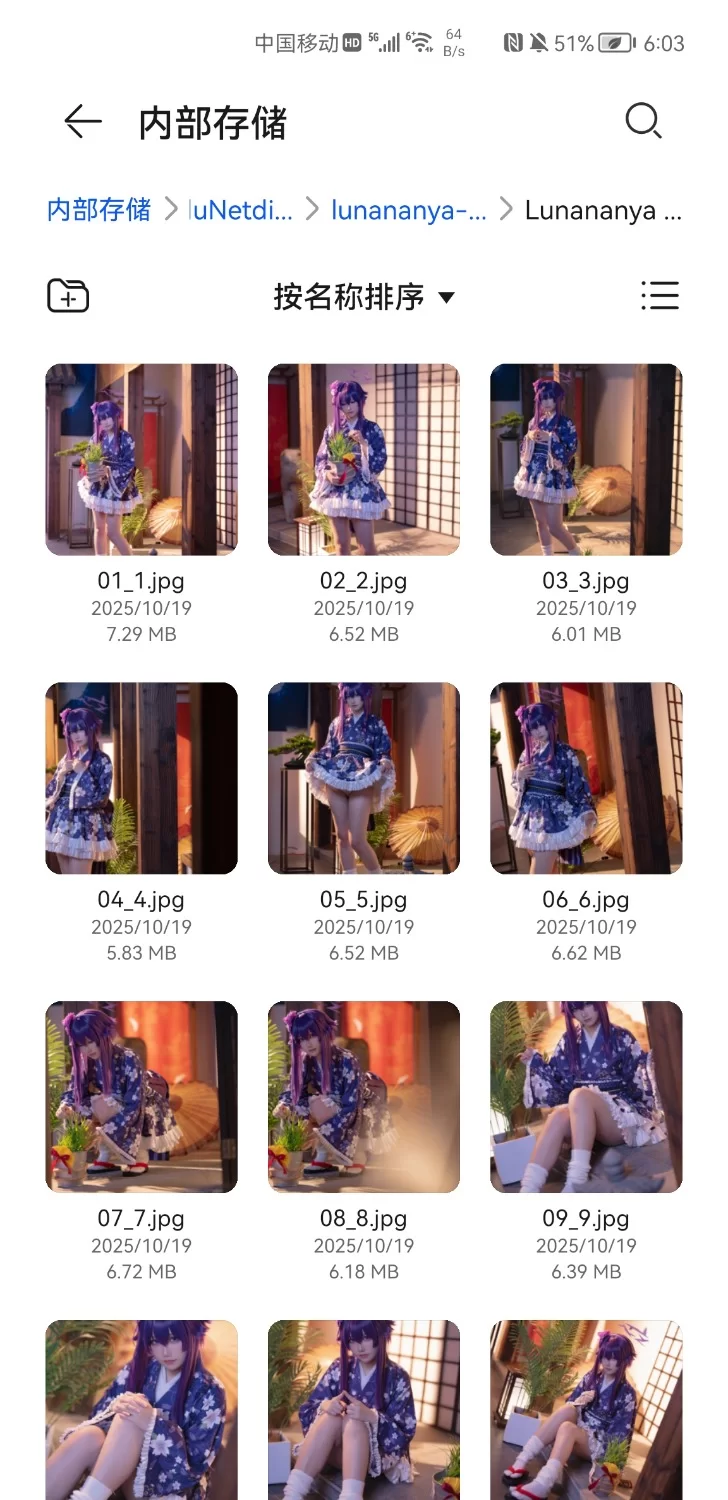Open the lunananya- breadcrumb menu
Screen dimensions: 728x1500
[410, 212]
